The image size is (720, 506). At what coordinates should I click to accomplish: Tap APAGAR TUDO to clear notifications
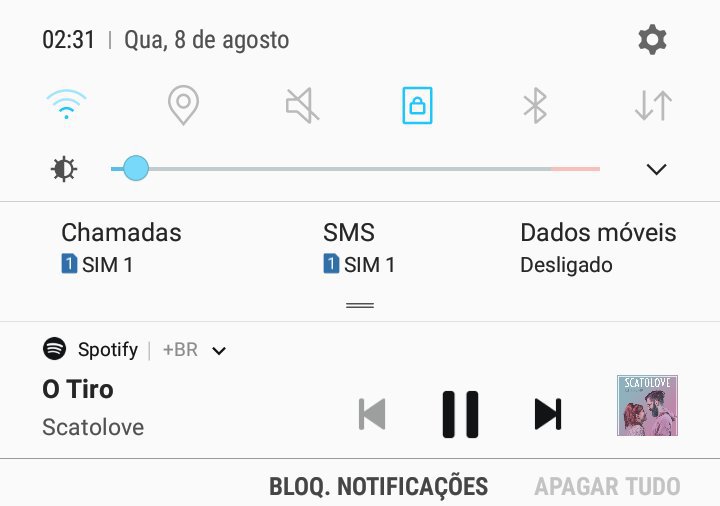tap(607, 487)
